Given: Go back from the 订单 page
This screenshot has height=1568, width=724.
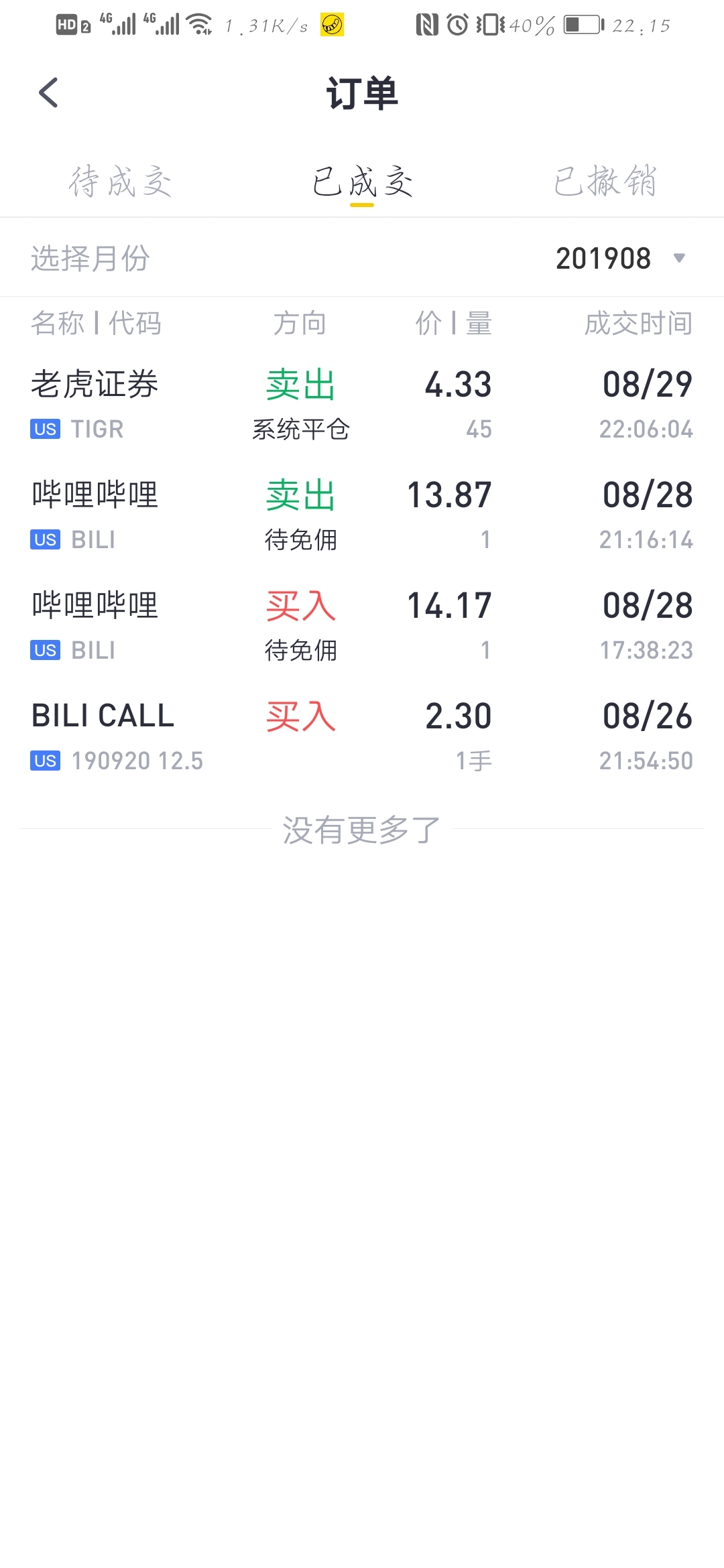Looking at the screenshot, I should point(49,92).
